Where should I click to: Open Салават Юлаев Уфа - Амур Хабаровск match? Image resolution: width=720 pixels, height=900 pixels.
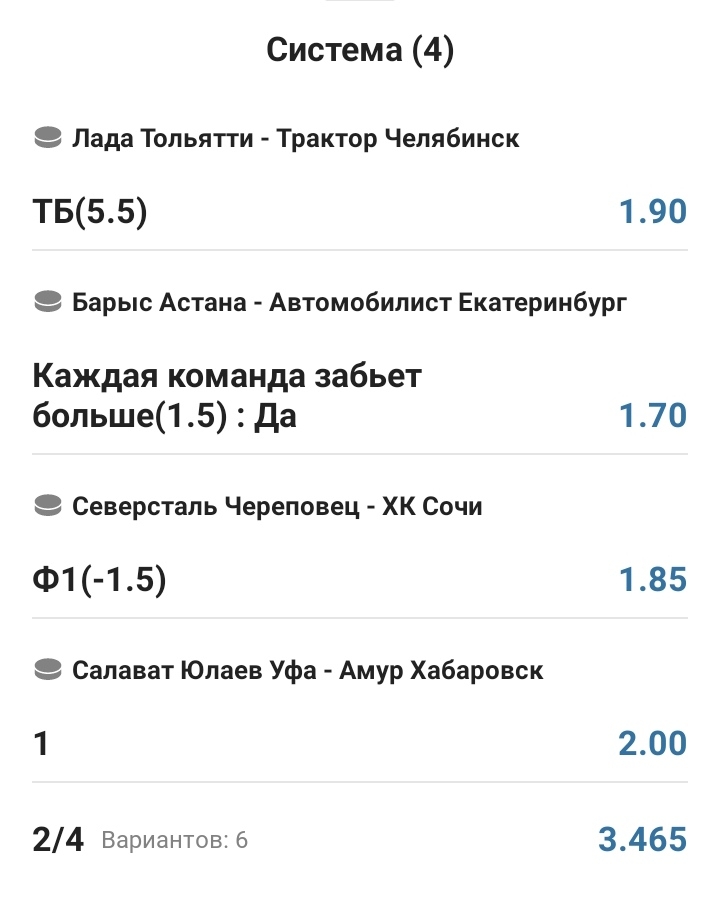click(307, 670)
